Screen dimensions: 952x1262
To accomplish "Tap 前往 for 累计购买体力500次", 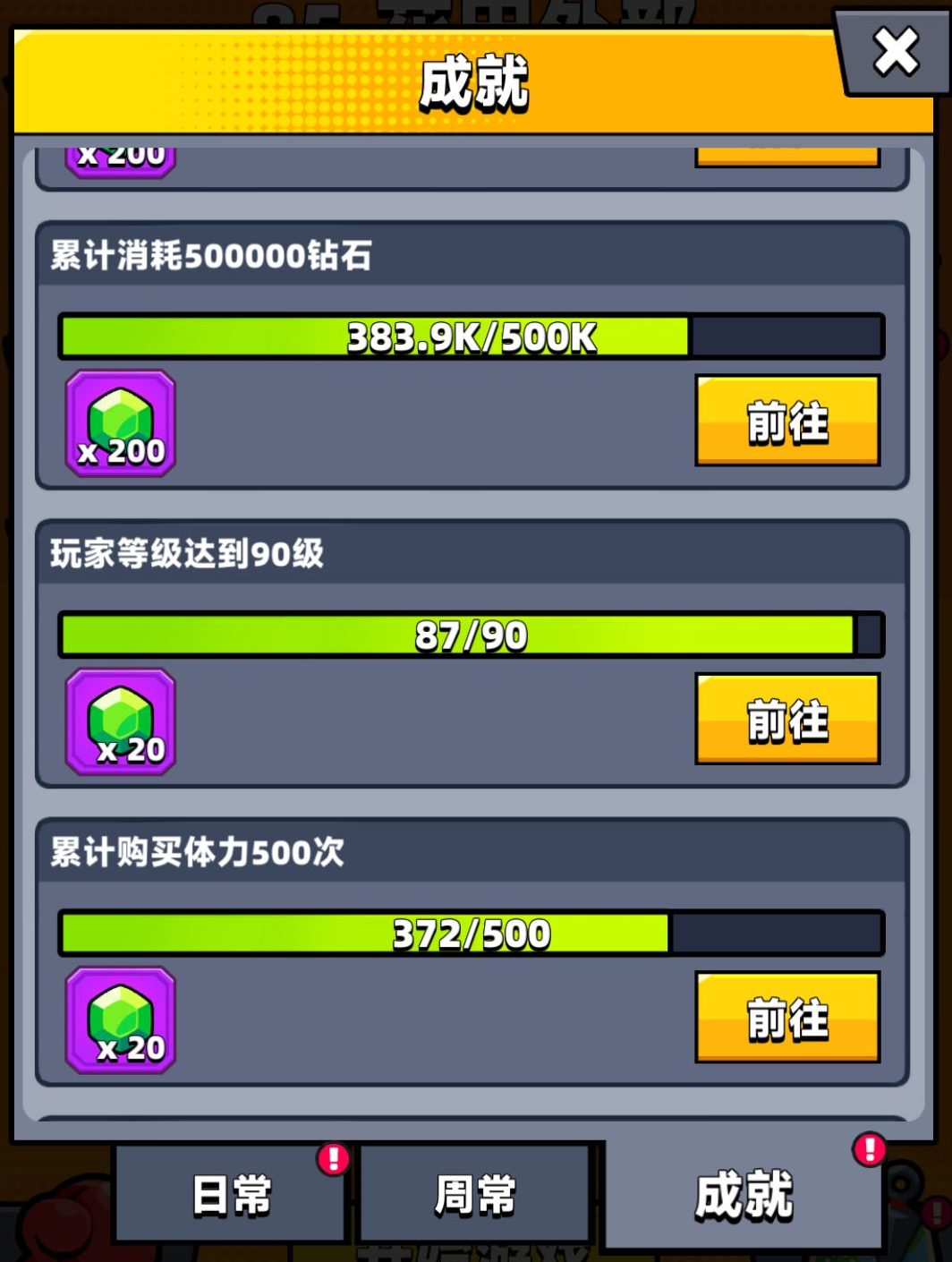I will click(787, 1018).
